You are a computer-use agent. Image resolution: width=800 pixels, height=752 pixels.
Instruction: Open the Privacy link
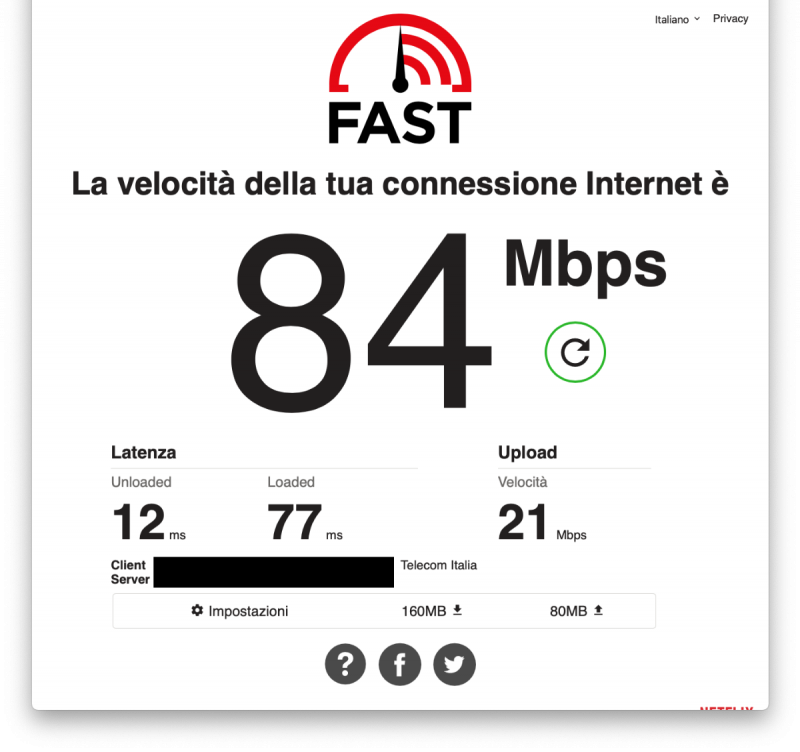pyautogui.click(x=730, y=19)
